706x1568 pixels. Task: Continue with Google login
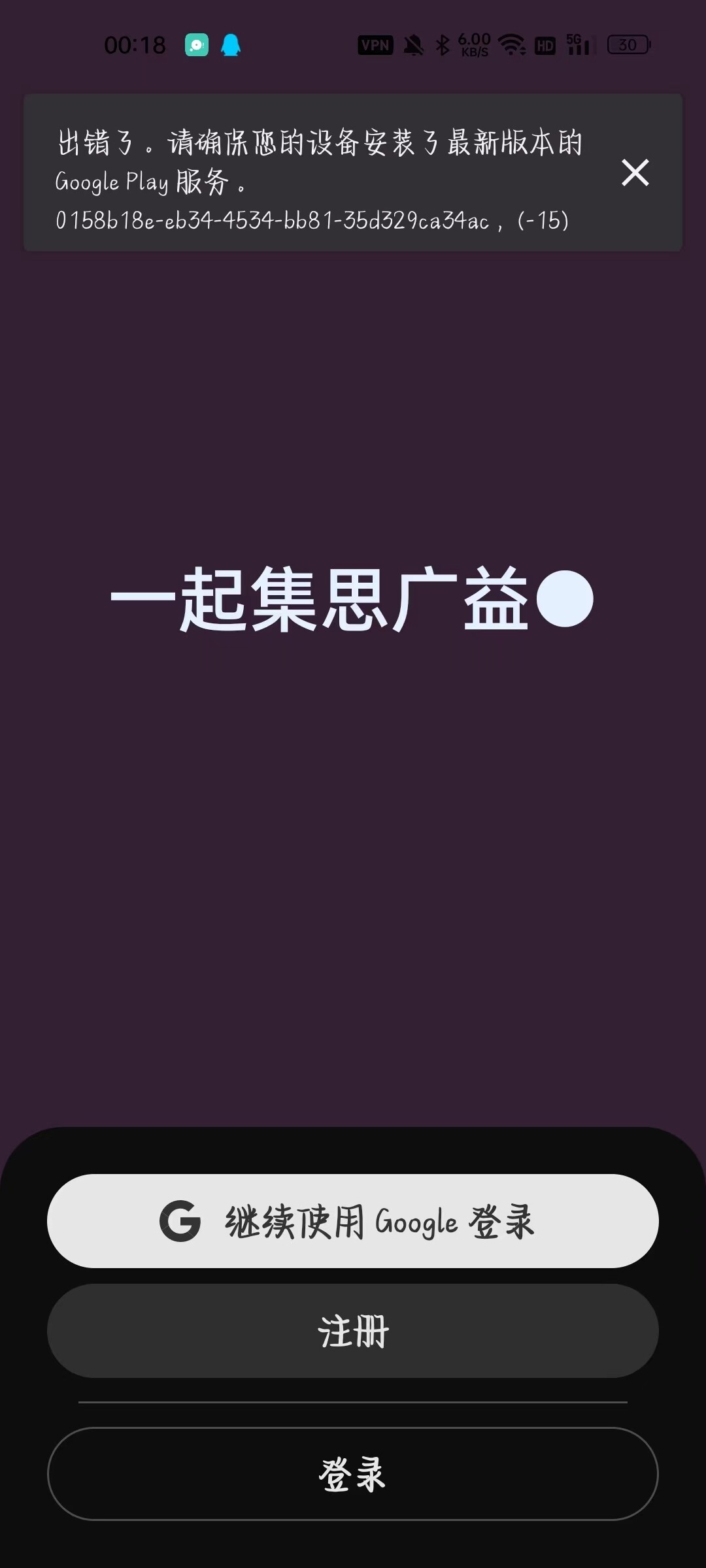coord(353,1221)
